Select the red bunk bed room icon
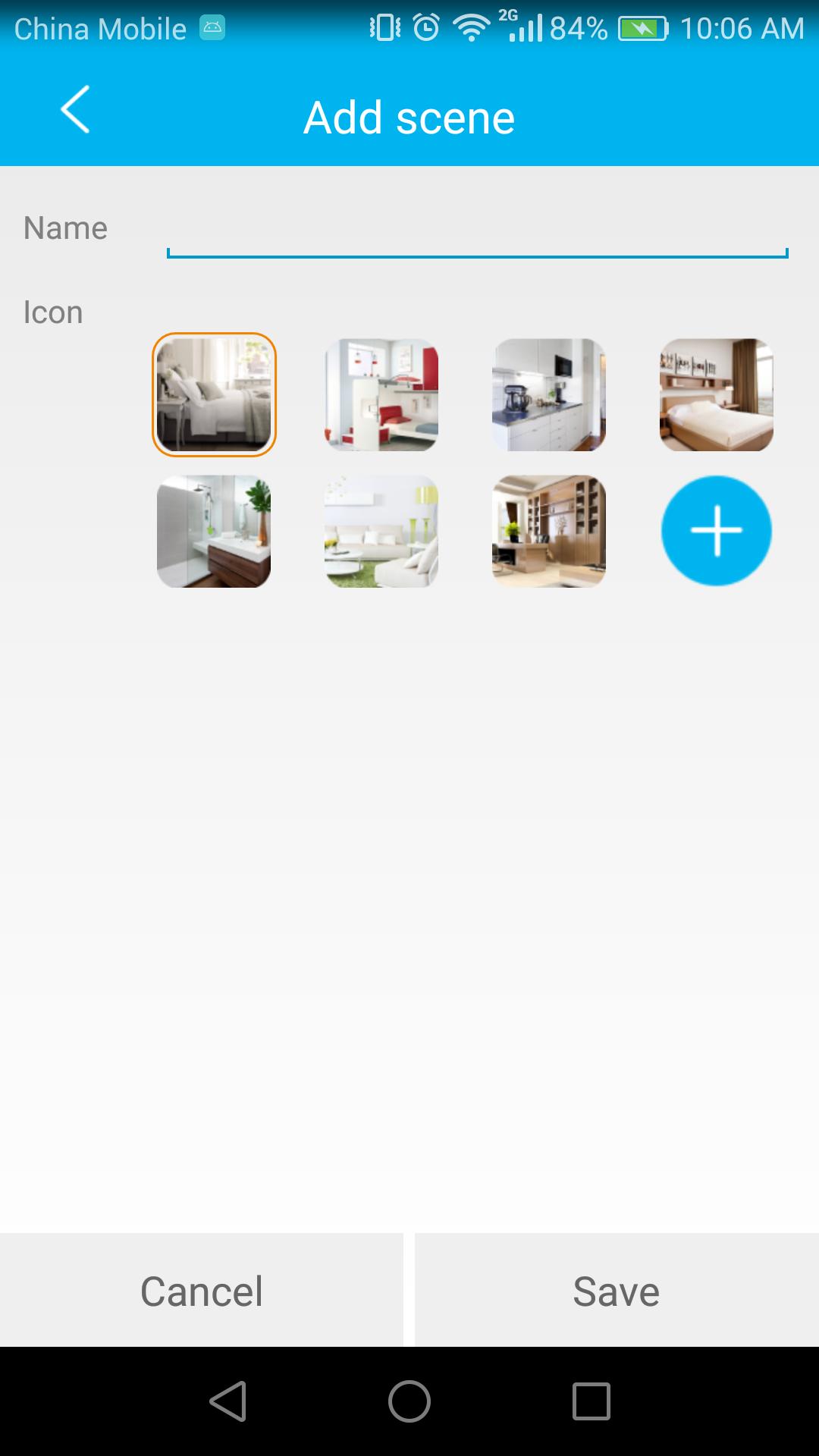The image size is (819, 1456). coord(381,394)
